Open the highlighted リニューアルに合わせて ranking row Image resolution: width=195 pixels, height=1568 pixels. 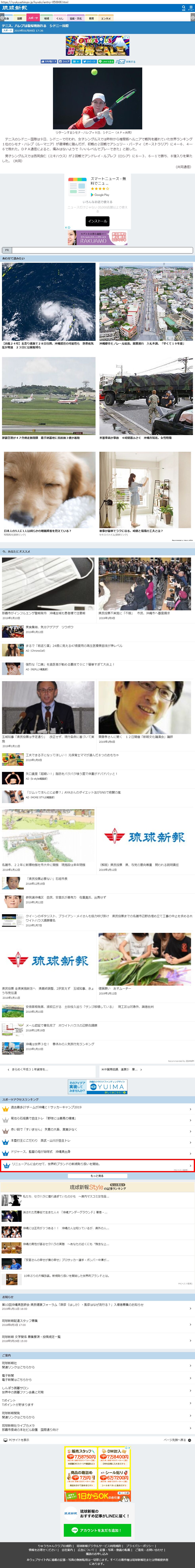click(x=97, y=1165)
